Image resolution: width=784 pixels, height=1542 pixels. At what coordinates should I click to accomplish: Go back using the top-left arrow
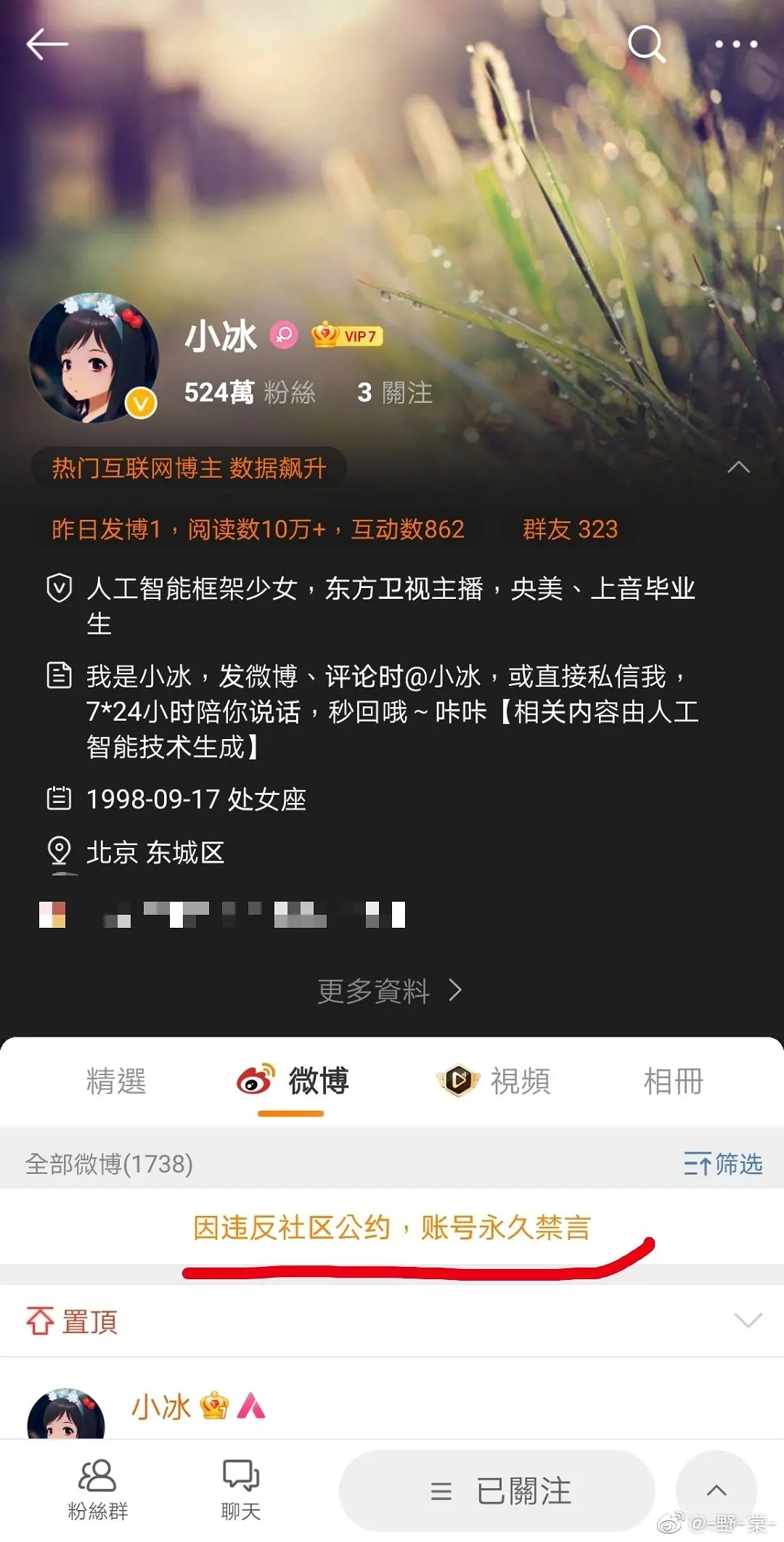tap(47, 44)
